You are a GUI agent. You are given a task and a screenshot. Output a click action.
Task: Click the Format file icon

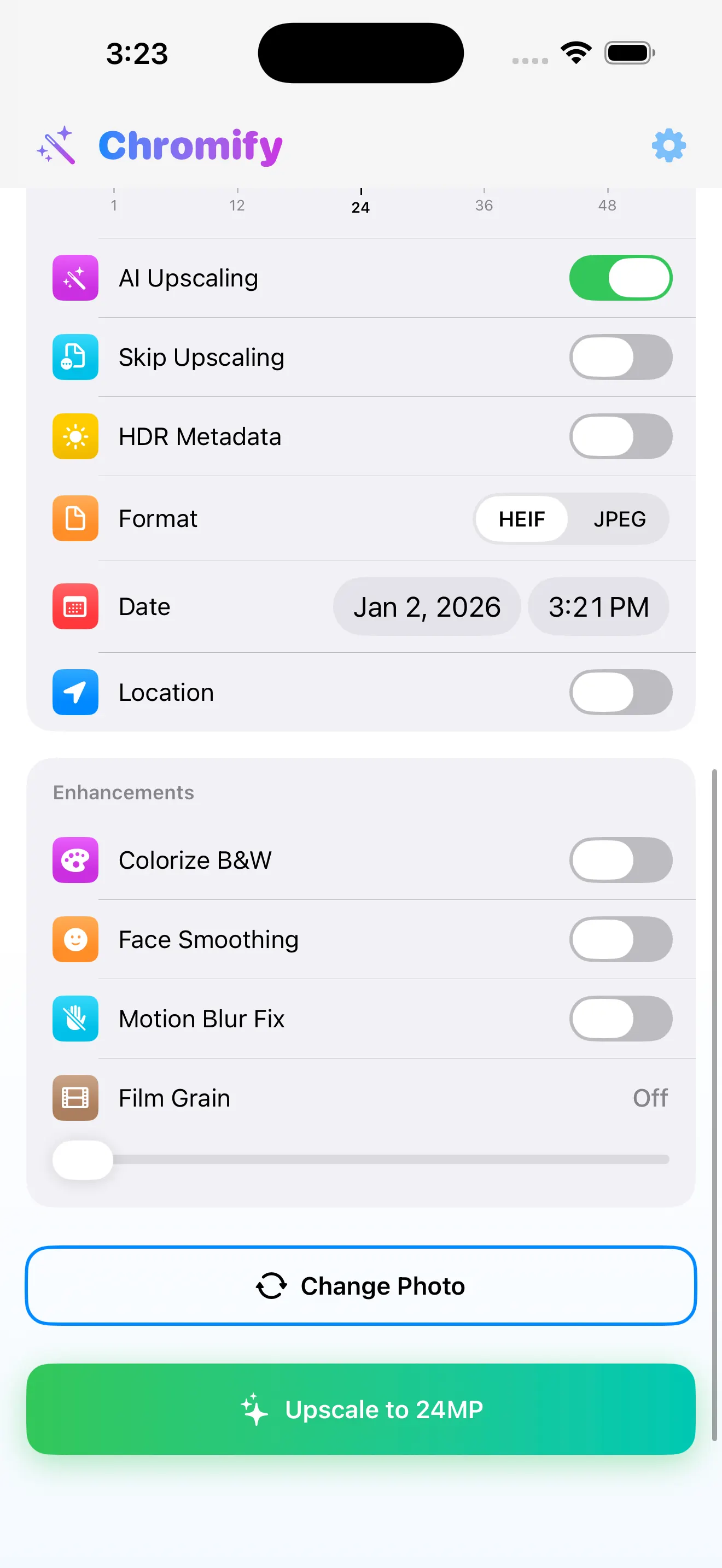(75, 519)
